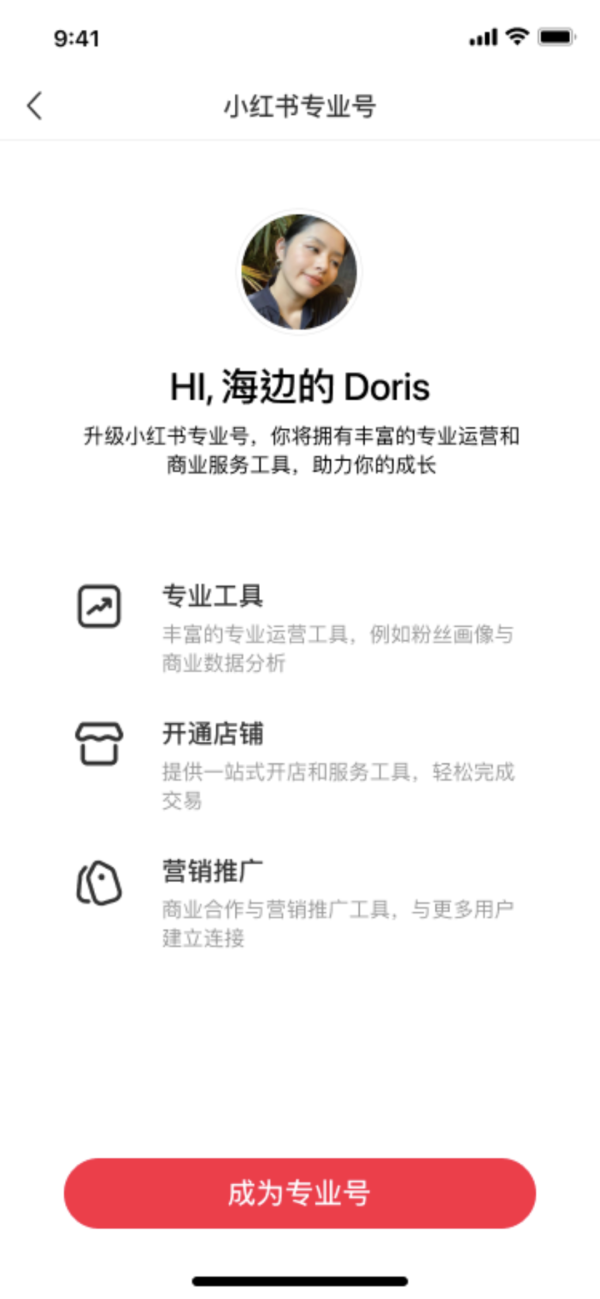
Task: Tap the 成为专业号 button
Action: coord(300,1193)
